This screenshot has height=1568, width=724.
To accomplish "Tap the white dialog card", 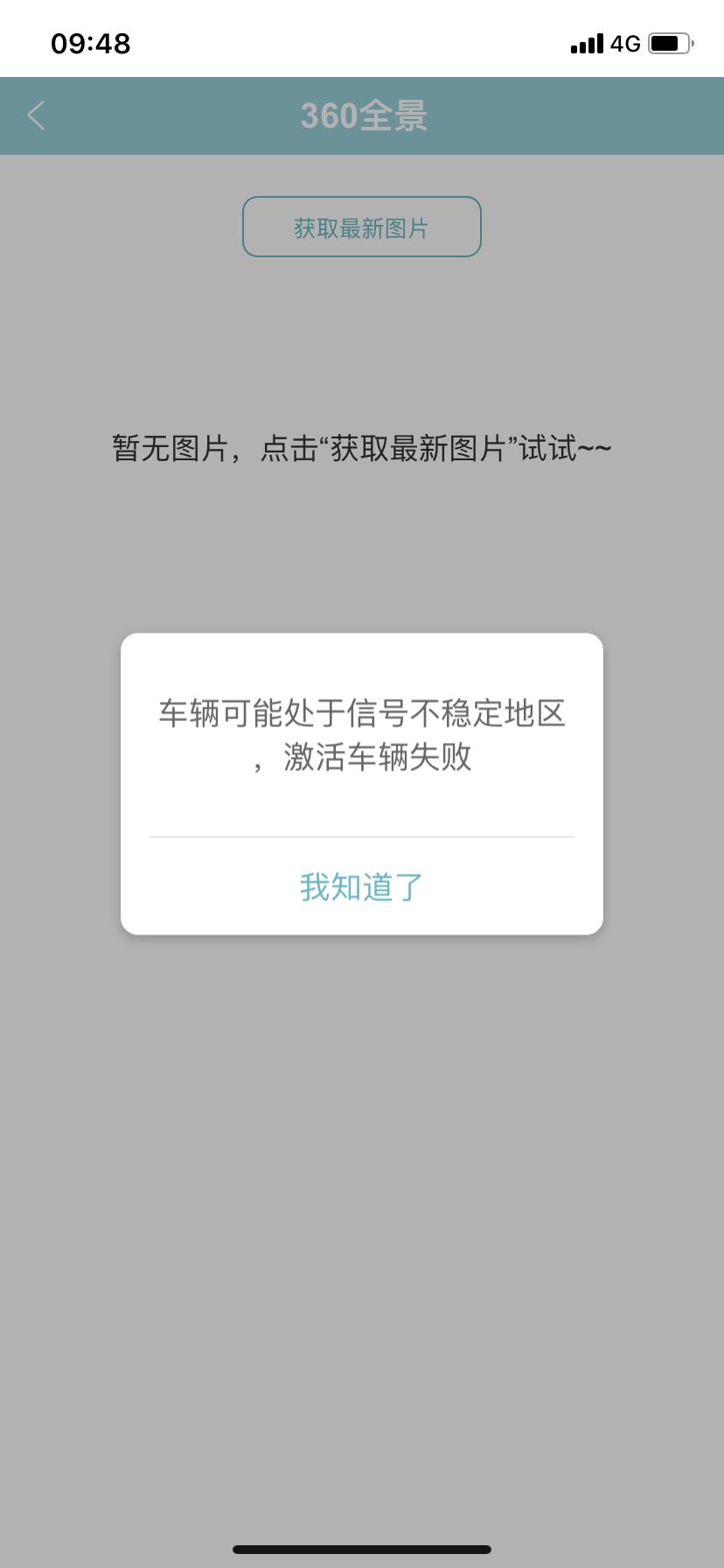I will 362,783.
